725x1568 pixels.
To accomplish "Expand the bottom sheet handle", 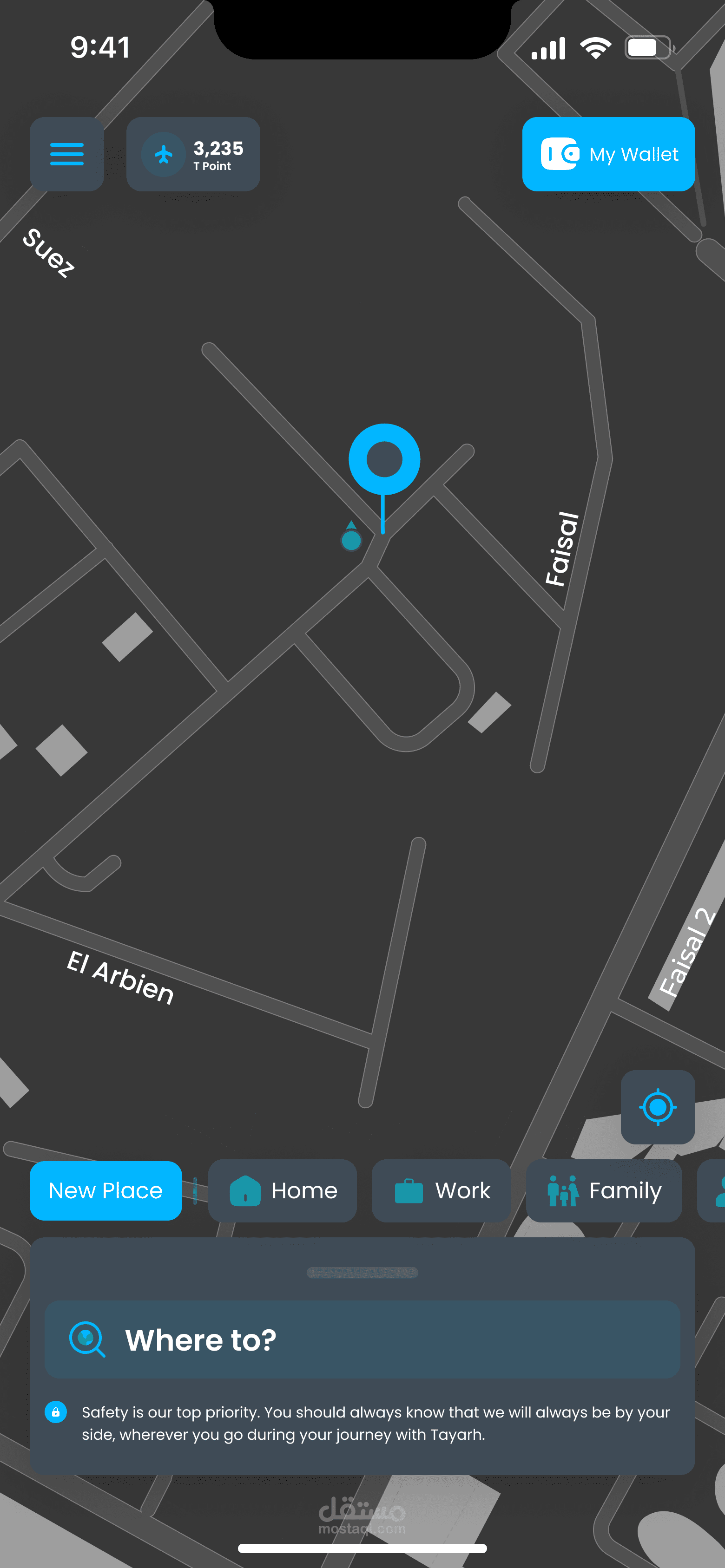I will [362, 1272].
